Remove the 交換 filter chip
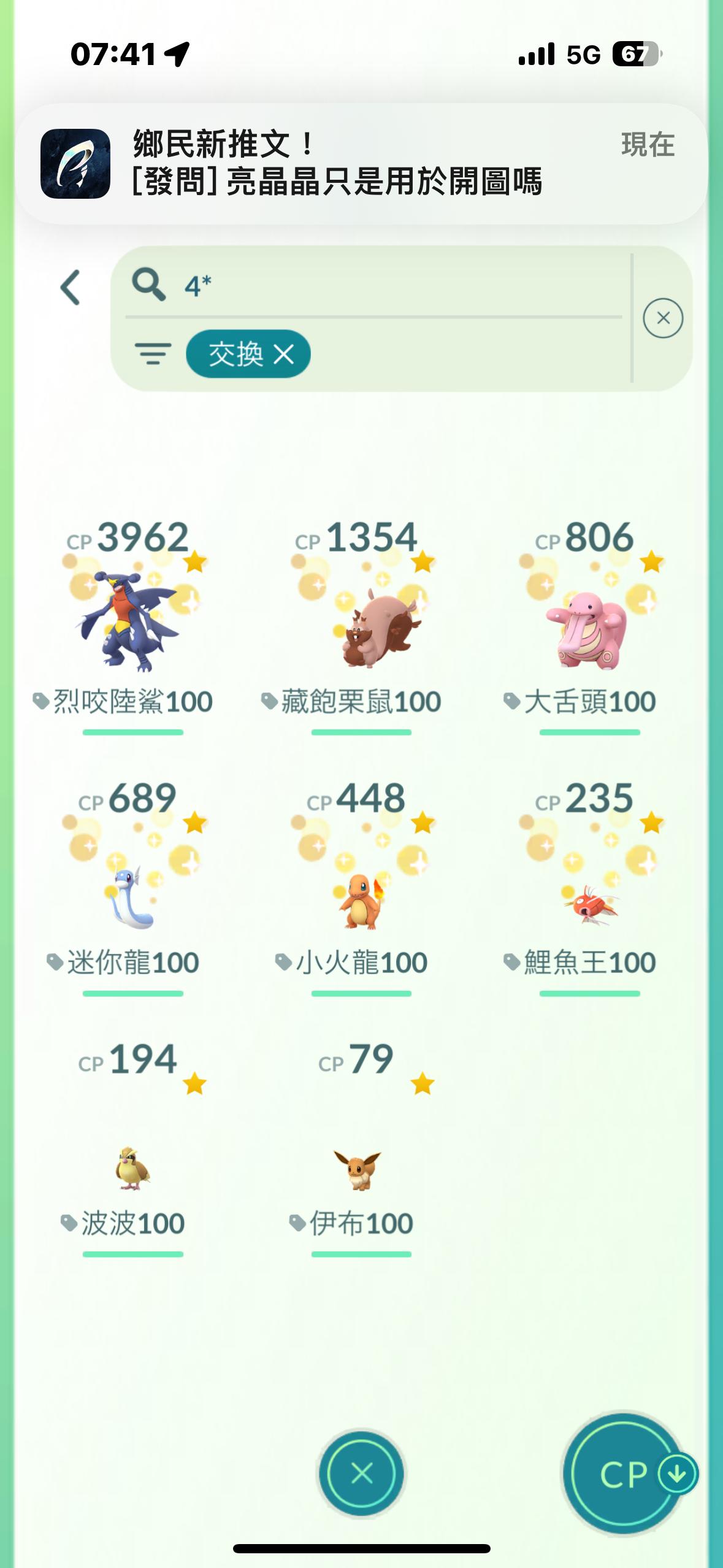 (284, 354)
